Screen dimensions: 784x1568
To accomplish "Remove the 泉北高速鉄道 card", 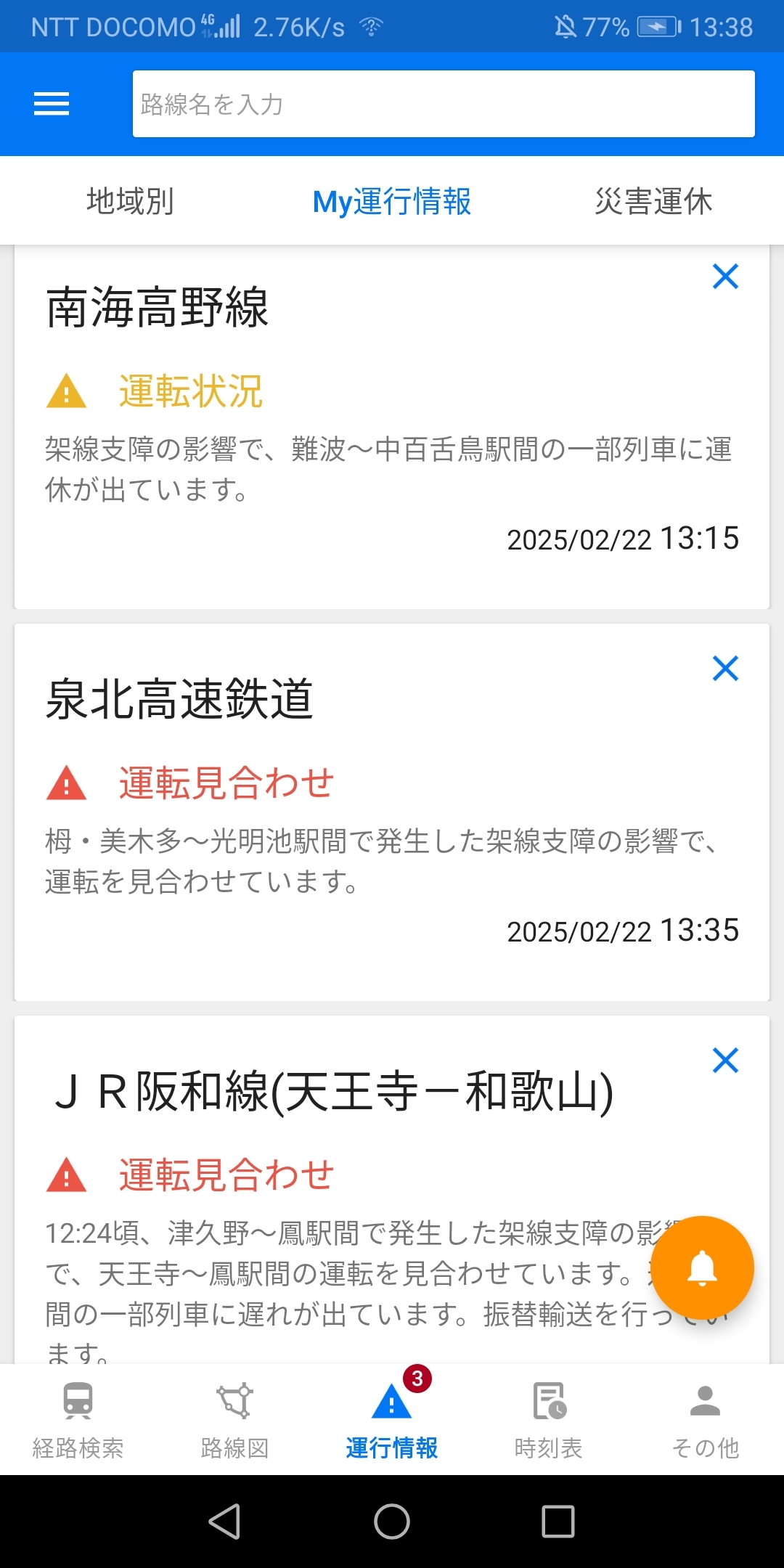I will (725, 669).
